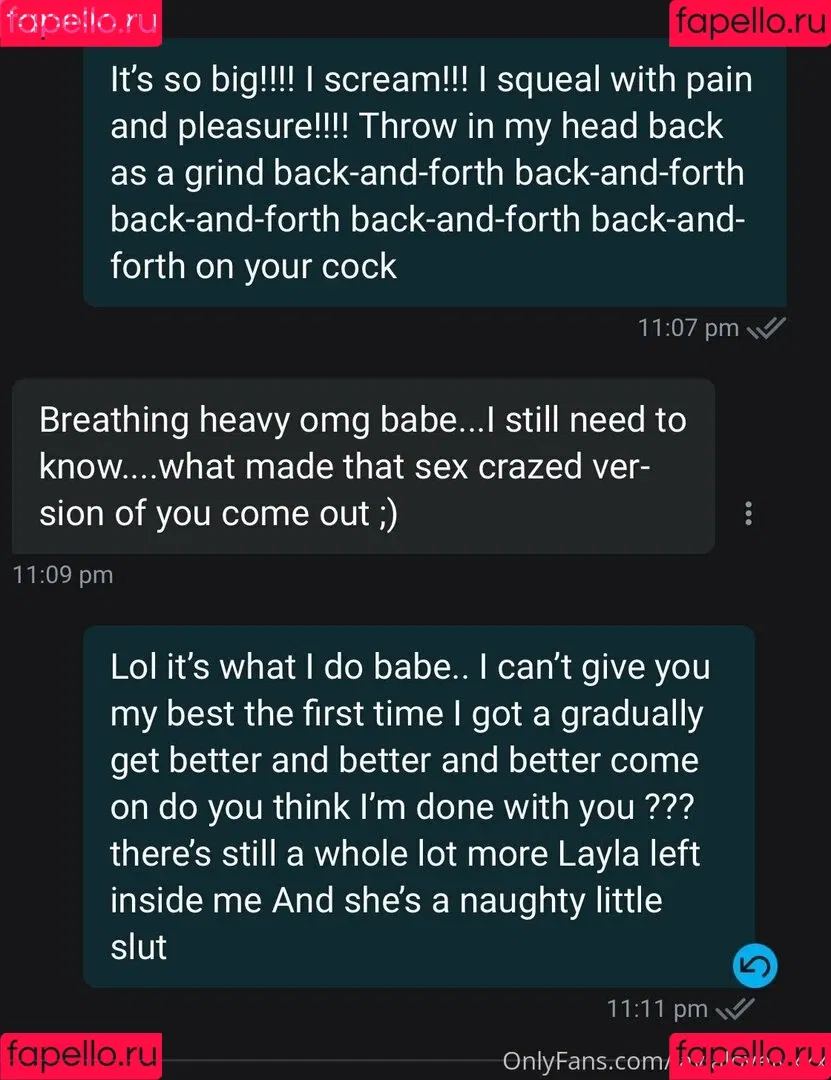Image resolution: width=831 pixels, height=1080 pixels.
Task: Tap the blue circular arrow icon
Action: pyautogui.click(x=755, y=966)
